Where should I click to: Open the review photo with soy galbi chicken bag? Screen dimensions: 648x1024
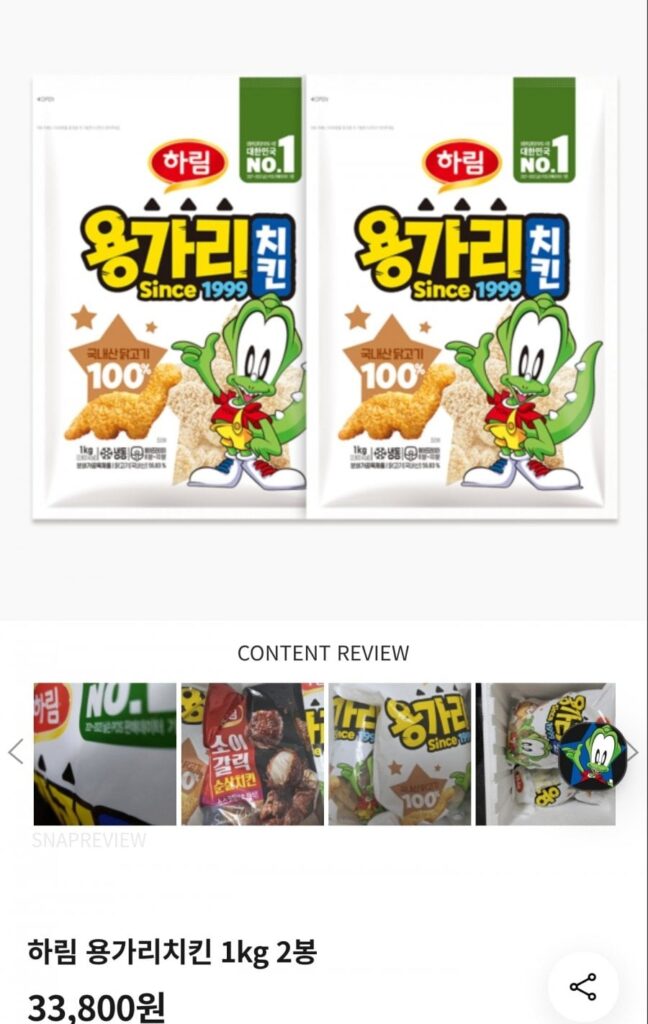click(x=252, y=753)
